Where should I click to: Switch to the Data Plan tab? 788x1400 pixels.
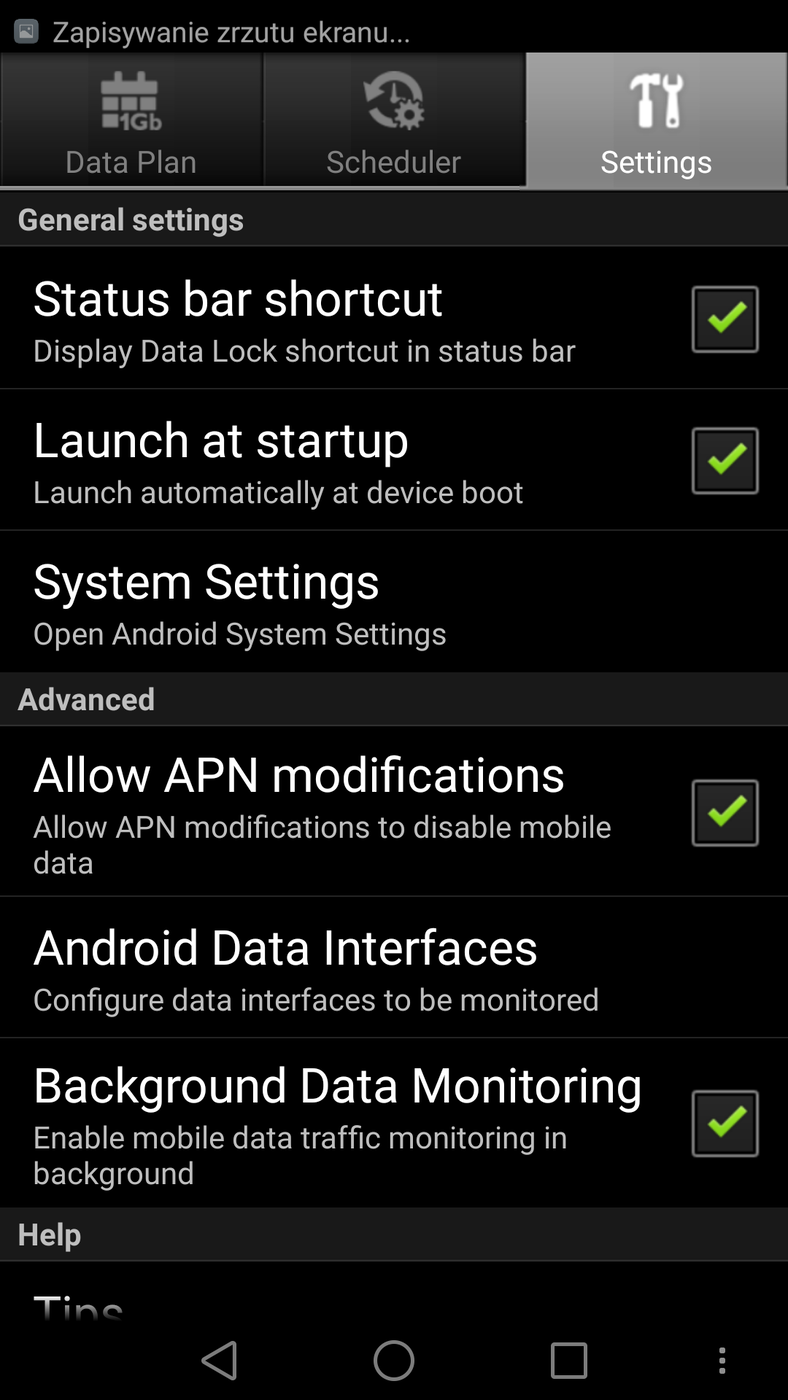tap(131, 120)
